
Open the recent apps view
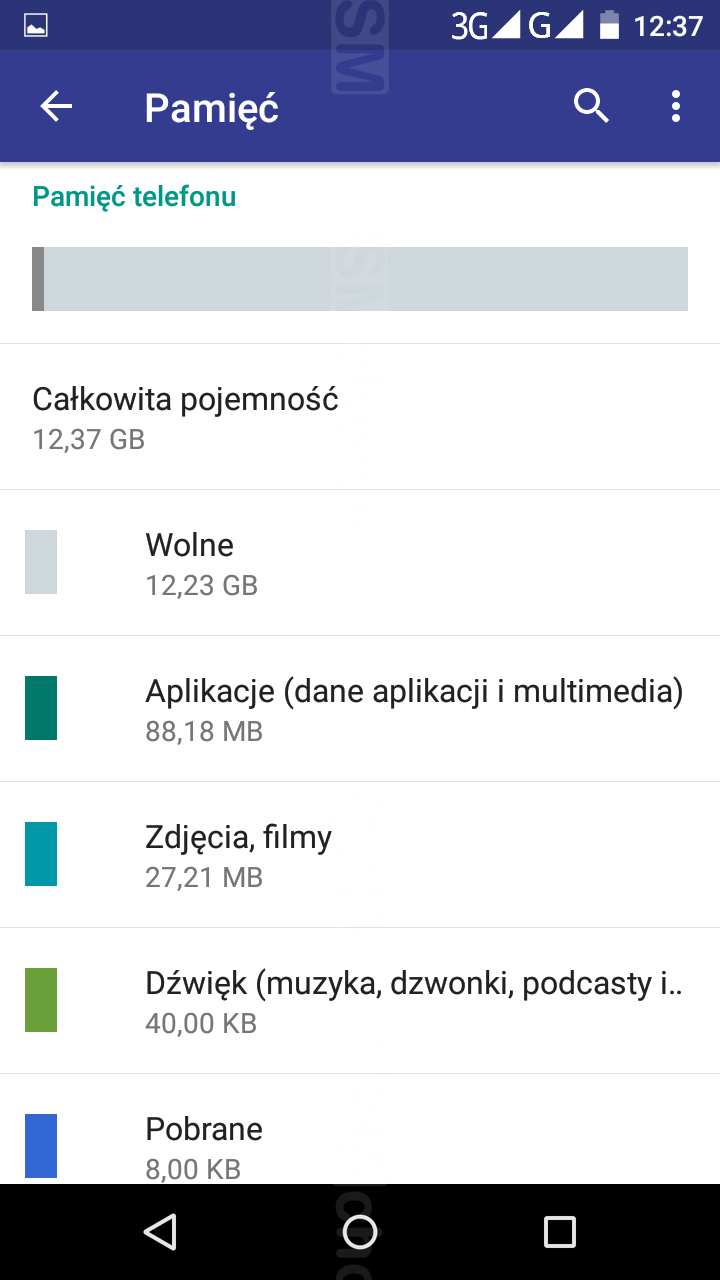pyautogui.click(x=560, y=1232)
